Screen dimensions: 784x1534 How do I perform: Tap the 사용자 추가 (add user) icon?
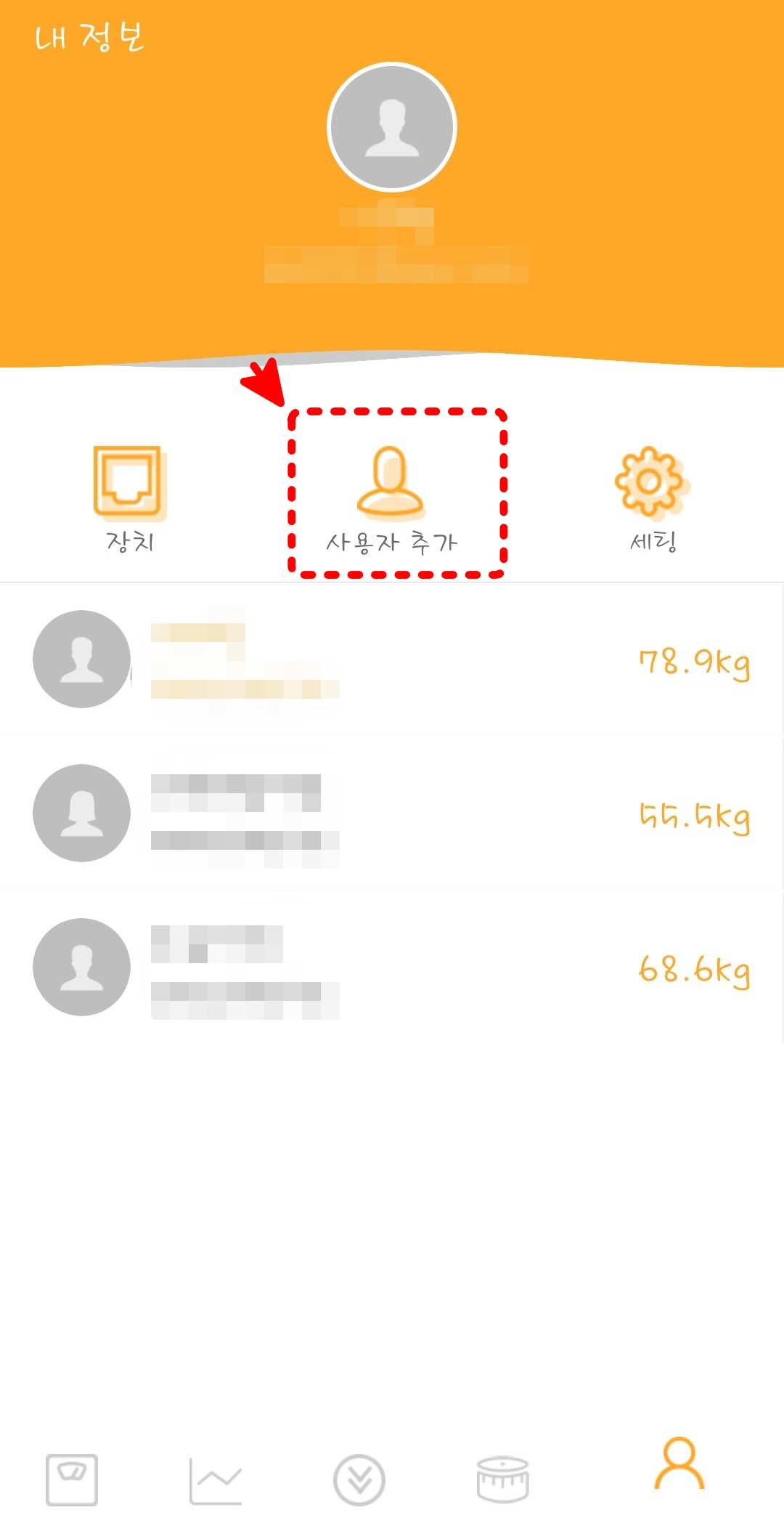[392, 482]
